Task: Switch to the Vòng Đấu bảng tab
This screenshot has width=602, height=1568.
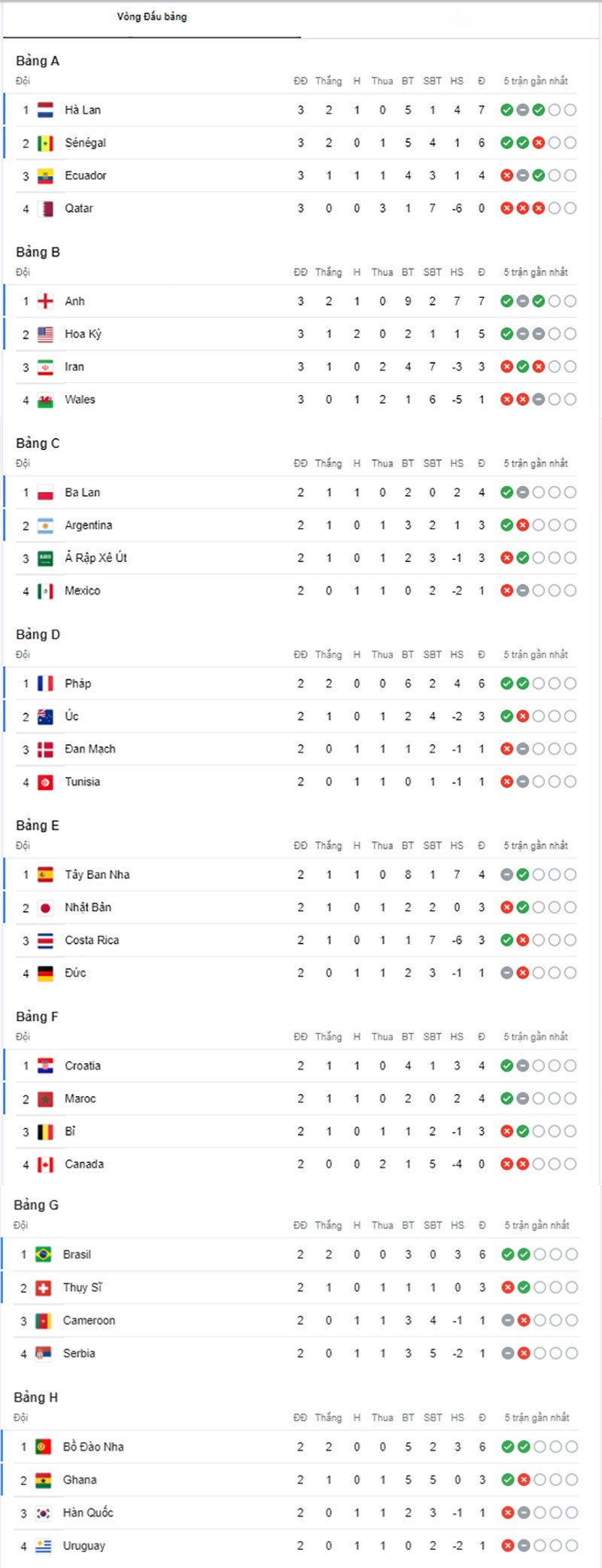Action: [150, 16]
